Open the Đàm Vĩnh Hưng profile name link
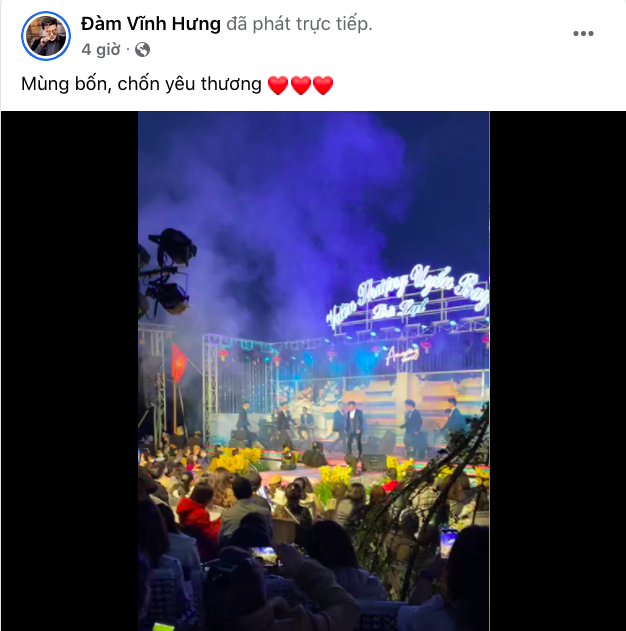 click(150, 24)
